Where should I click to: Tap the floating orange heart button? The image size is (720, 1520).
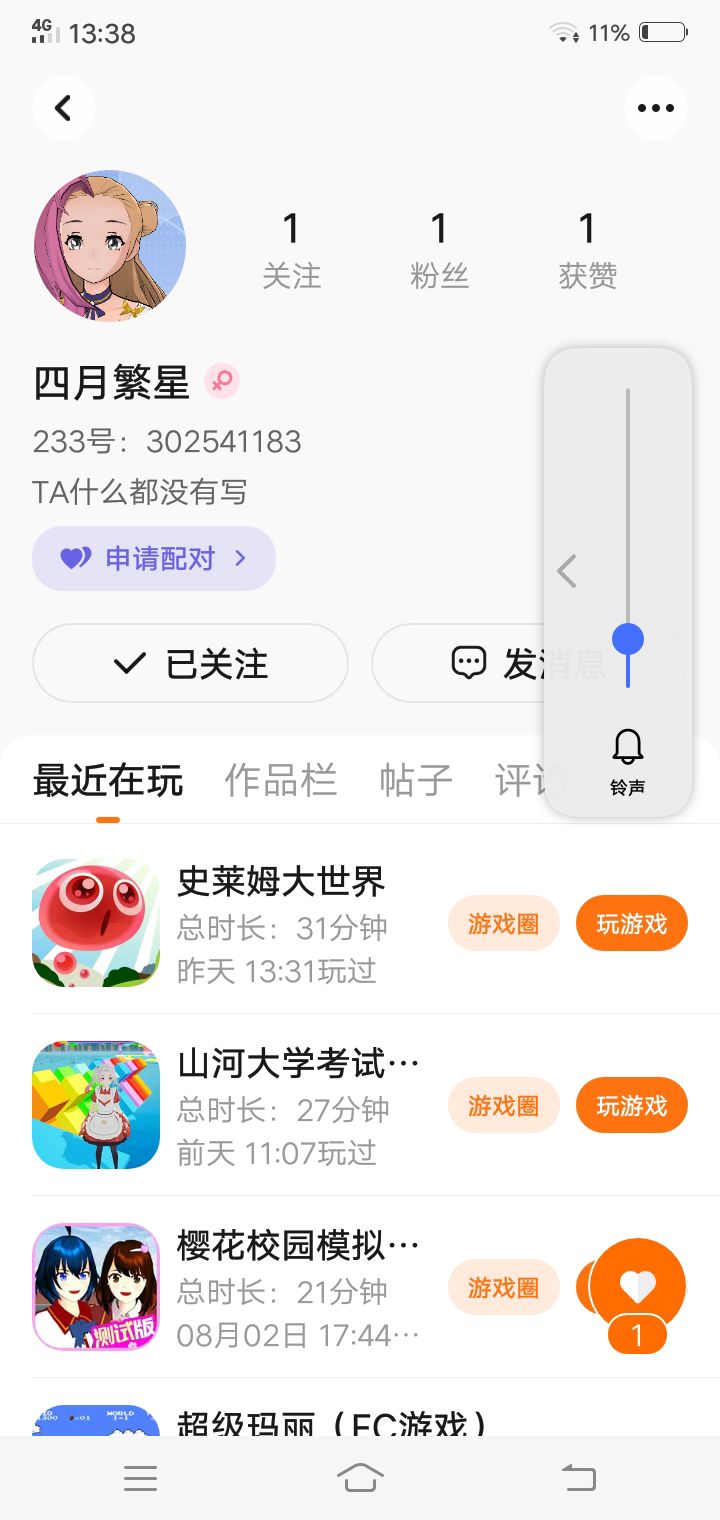point(637,1286)
